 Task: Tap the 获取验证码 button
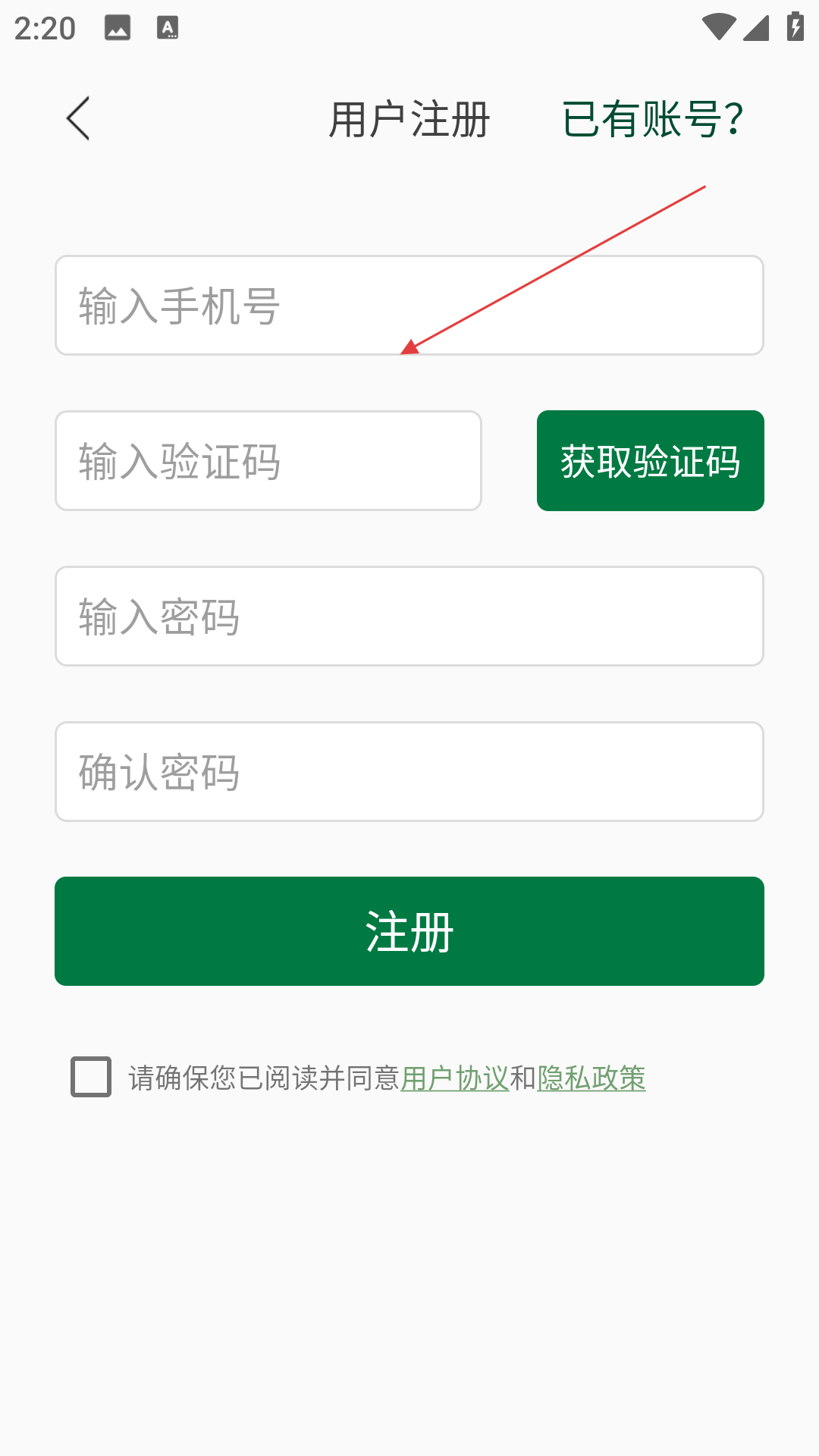coord(651,460)
